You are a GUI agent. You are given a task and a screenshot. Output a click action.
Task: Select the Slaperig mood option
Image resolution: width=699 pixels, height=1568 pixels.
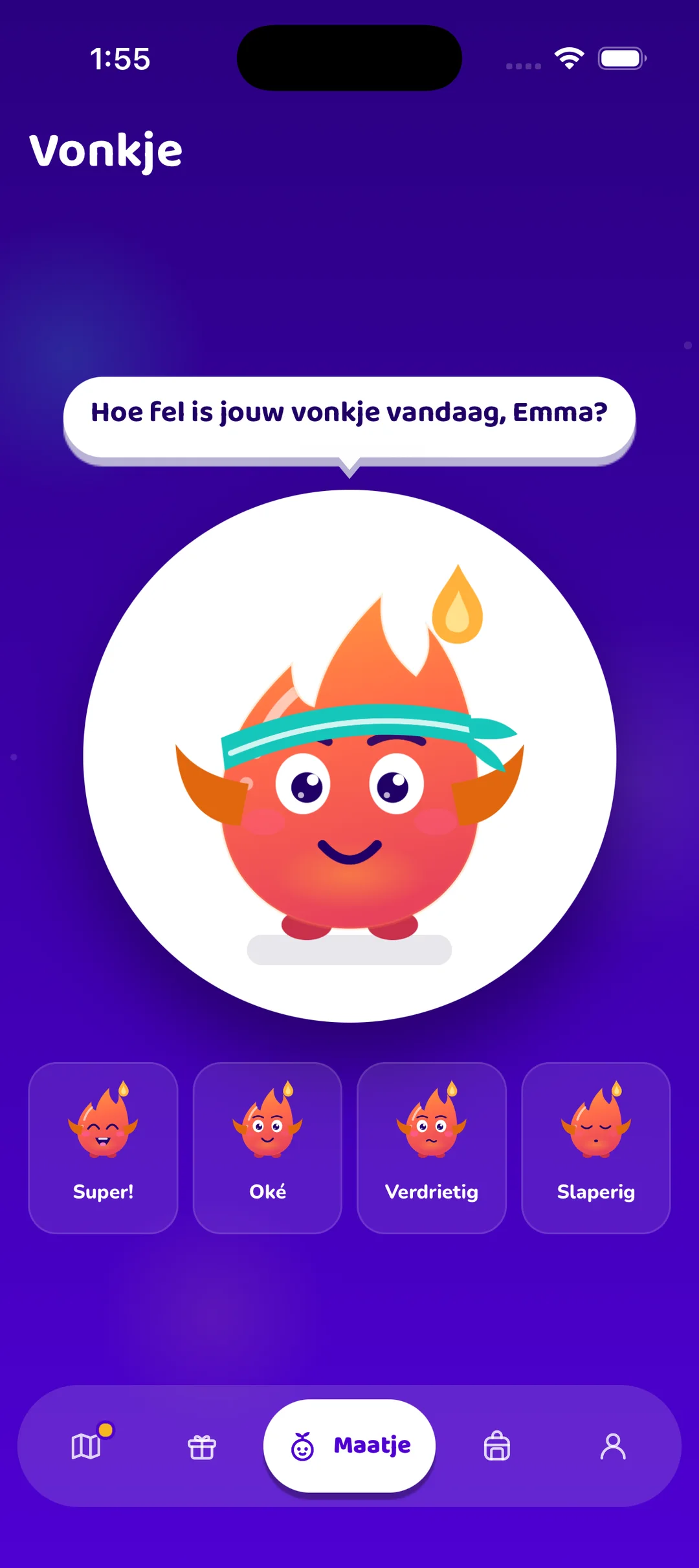(596, 1148)
